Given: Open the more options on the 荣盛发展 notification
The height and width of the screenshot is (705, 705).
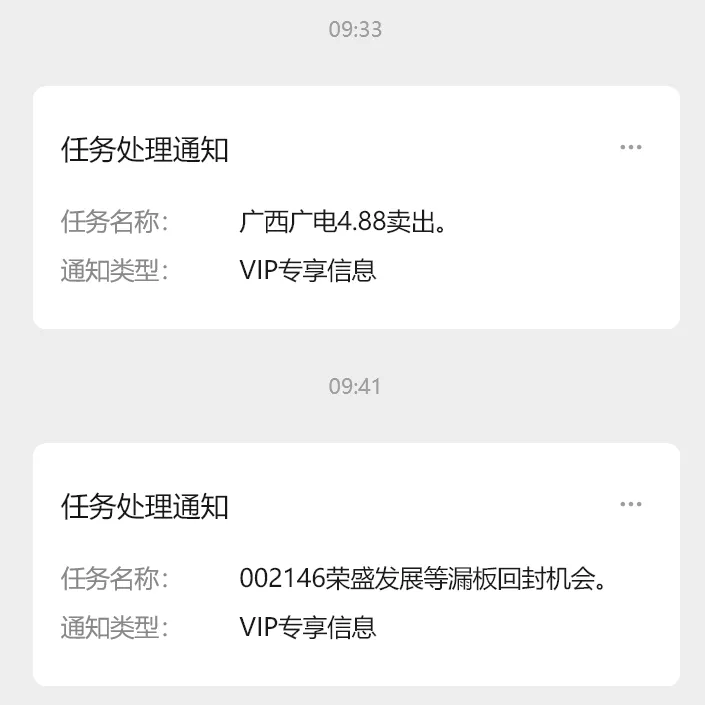Looking at the screenshot, I should click(630, 504).
